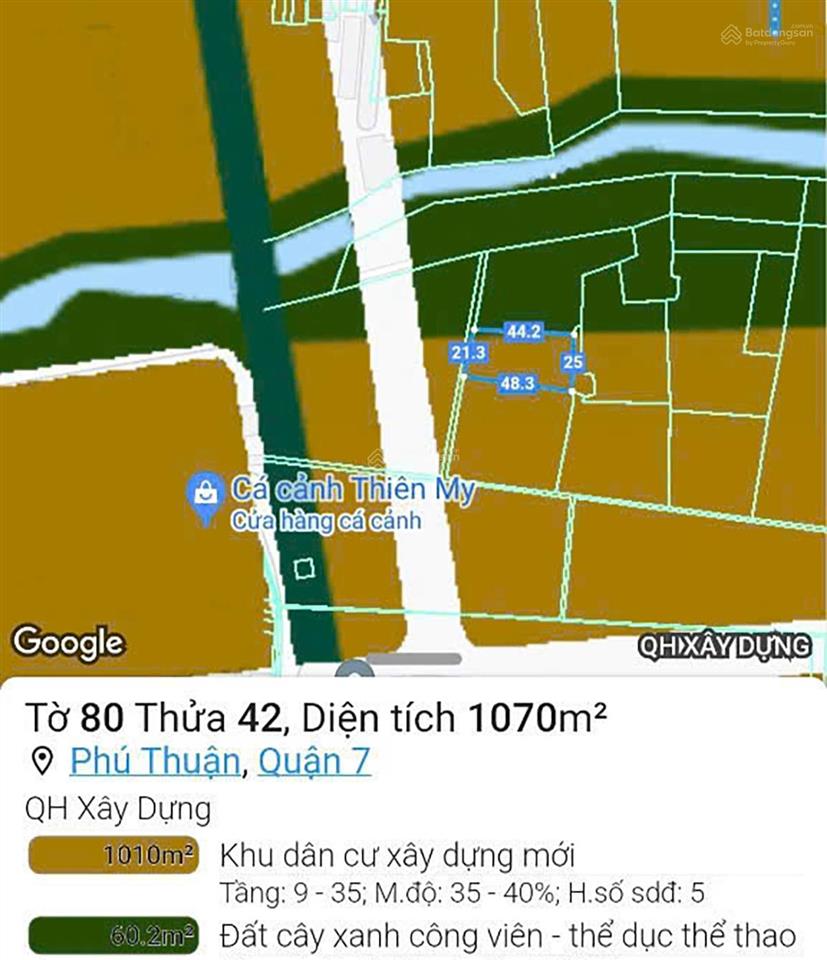Image resolution: width=827 pixels, height=960 pixels.
Task: Open the Phú Thuận ward link
Action: tap(155, 762)
